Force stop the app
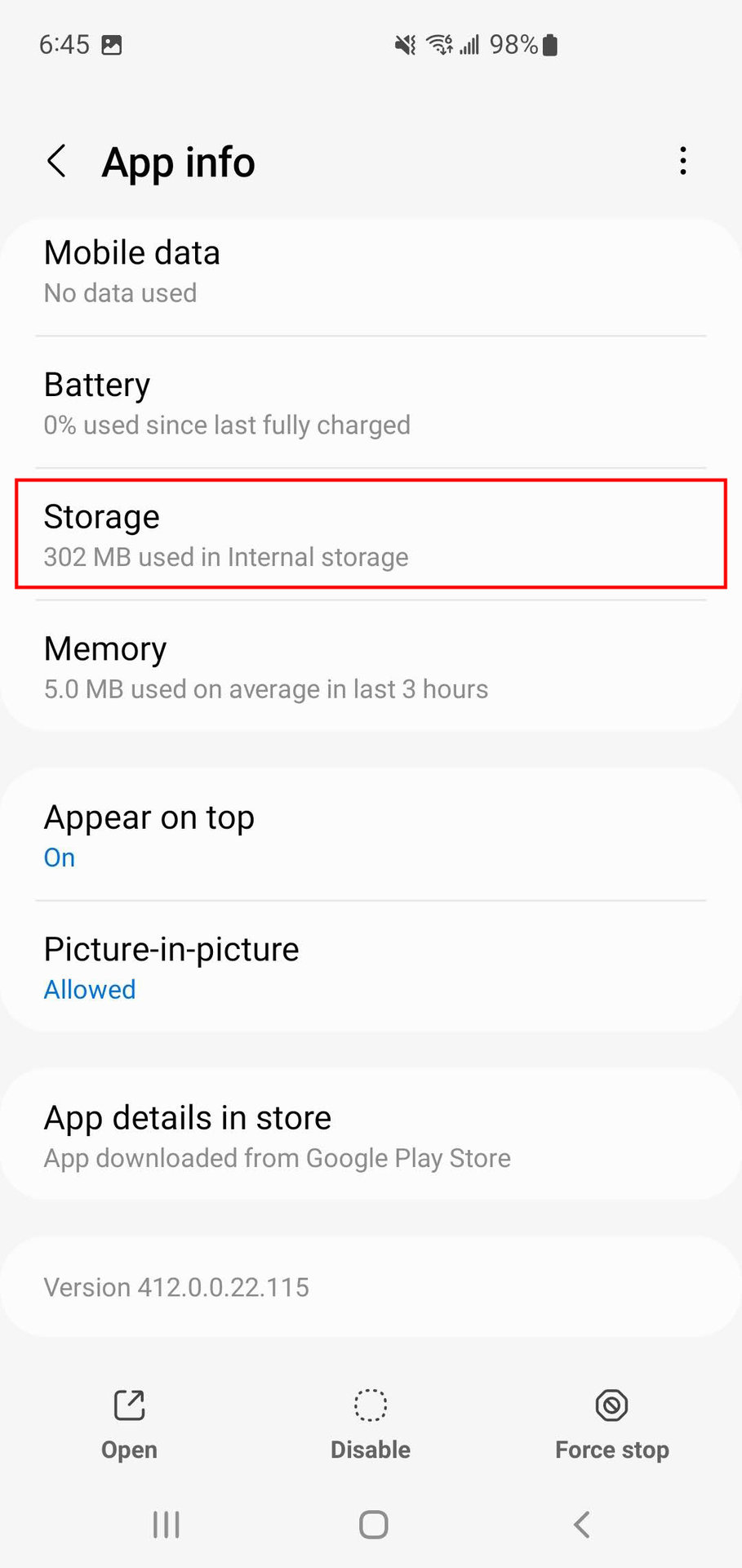The height and width of the screenshot is (1568, 742). point(612,1425)
